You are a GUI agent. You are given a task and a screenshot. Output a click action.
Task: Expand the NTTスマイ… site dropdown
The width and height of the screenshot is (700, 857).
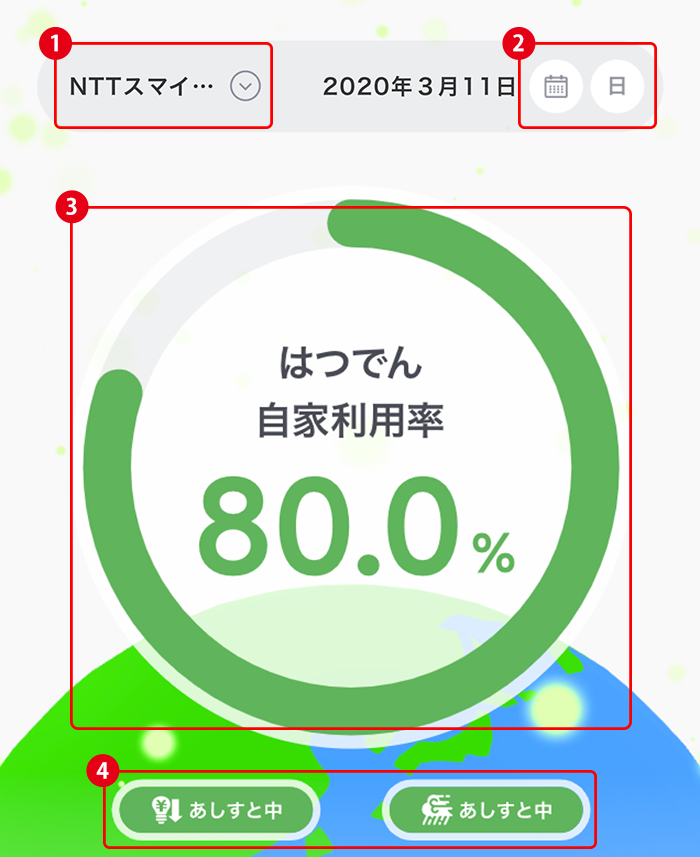[x=245, y=87]
